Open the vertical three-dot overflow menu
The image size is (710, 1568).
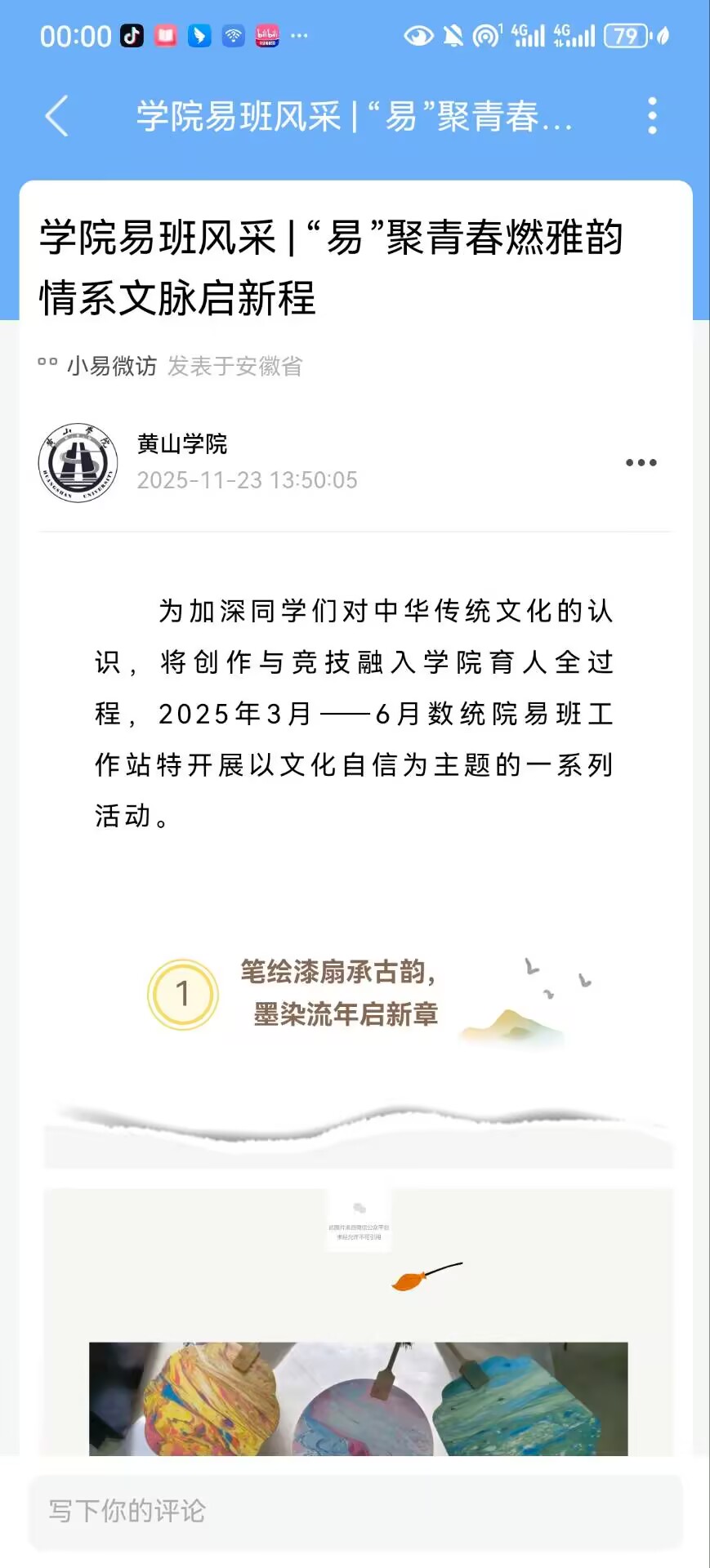tap(652, 115)
